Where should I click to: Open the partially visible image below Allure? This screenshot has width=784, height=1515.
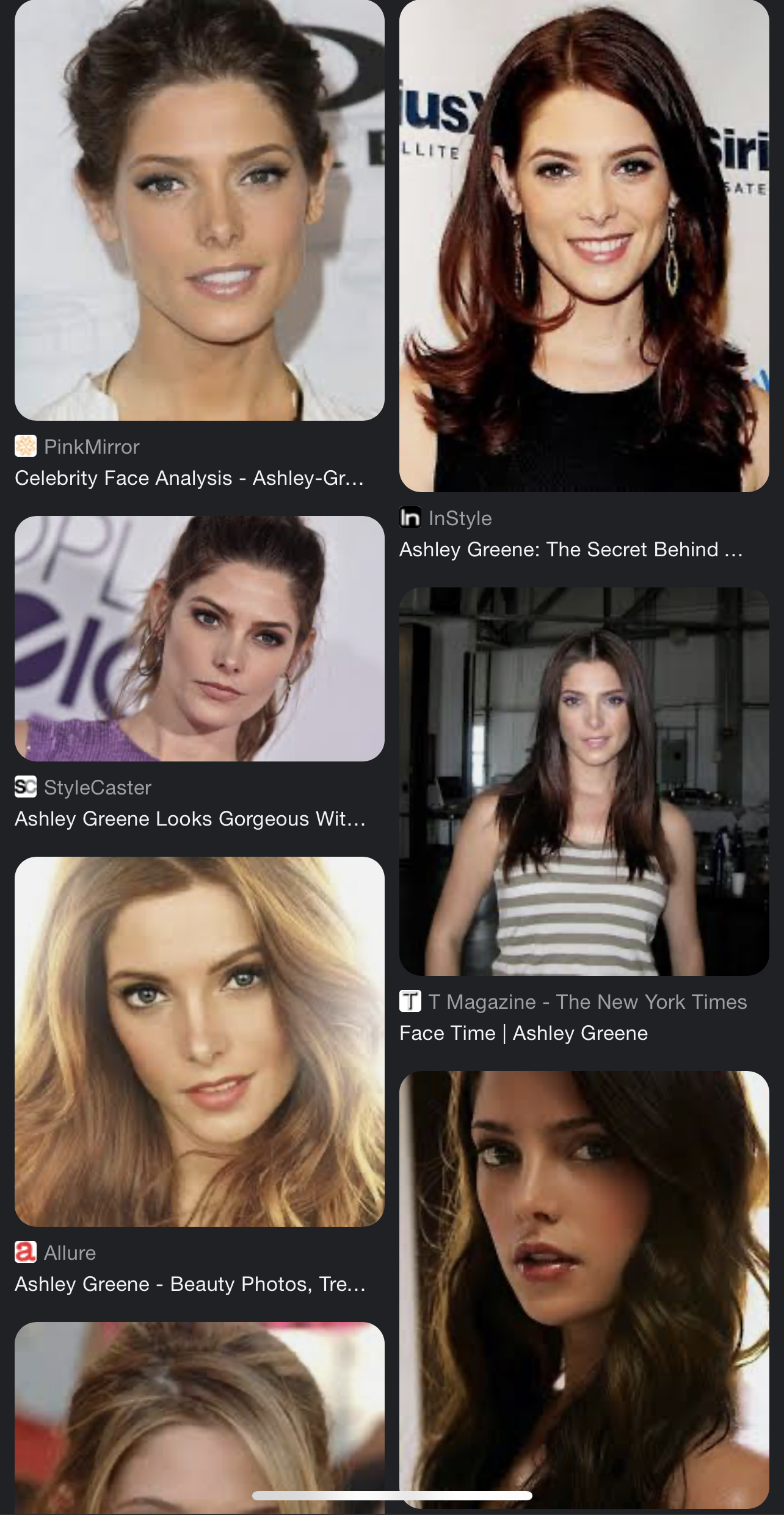coord(200,1419)
